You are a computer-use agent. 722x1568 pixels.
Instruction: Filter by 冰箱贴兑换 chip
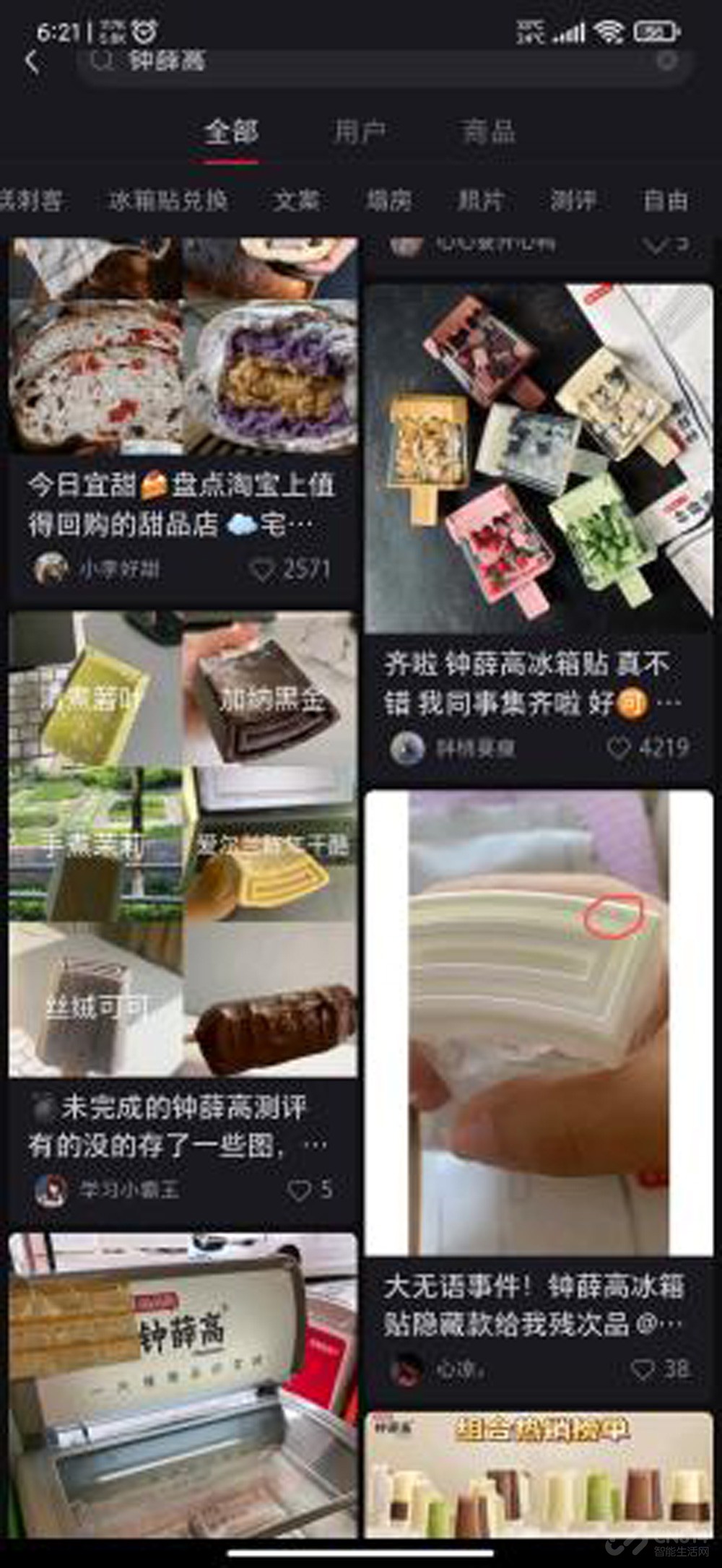pyautogui.click(x=168, y=200)
